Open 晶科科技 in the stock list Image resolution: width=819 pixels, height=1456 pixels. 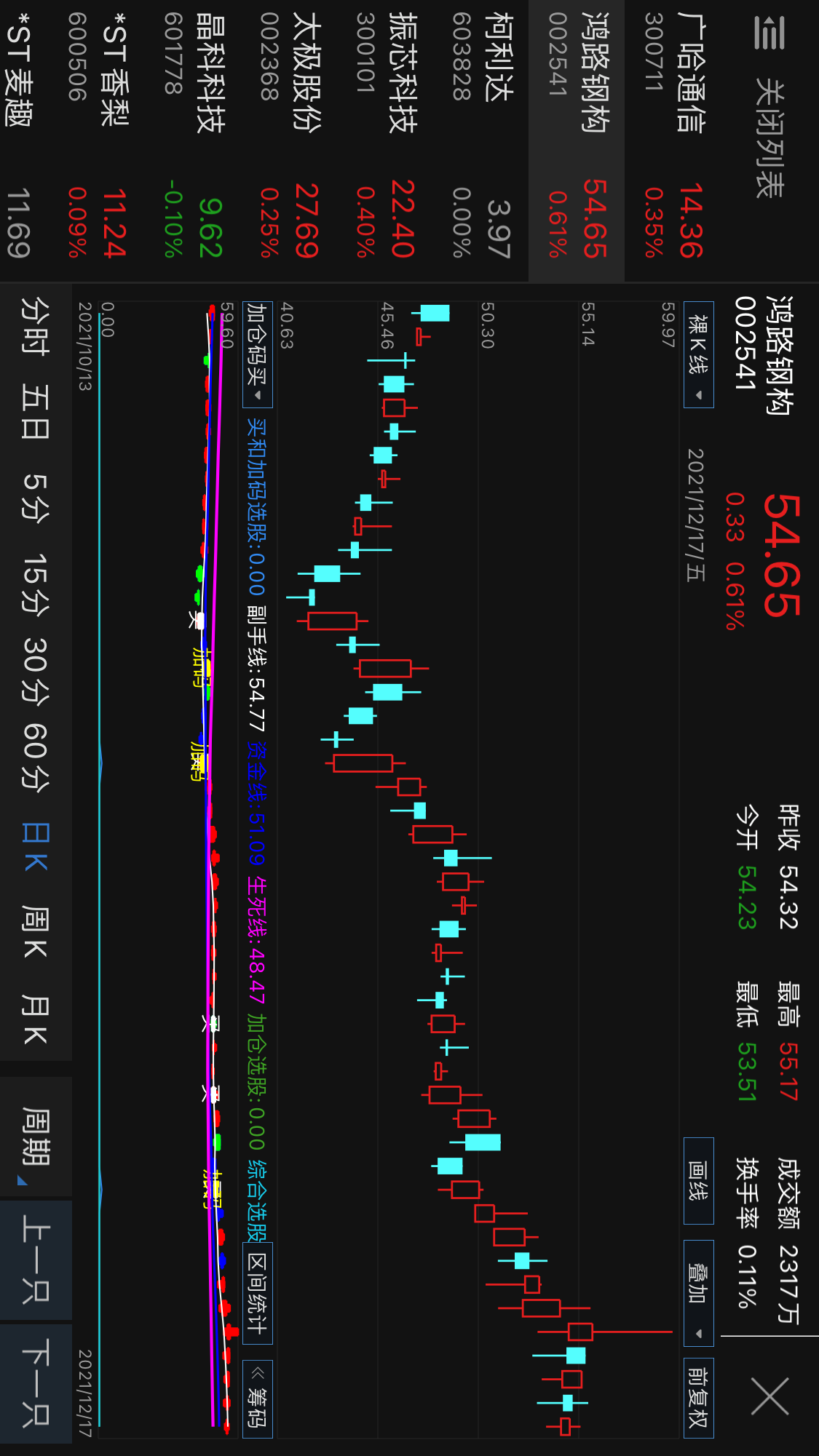(x=192, y=138)
